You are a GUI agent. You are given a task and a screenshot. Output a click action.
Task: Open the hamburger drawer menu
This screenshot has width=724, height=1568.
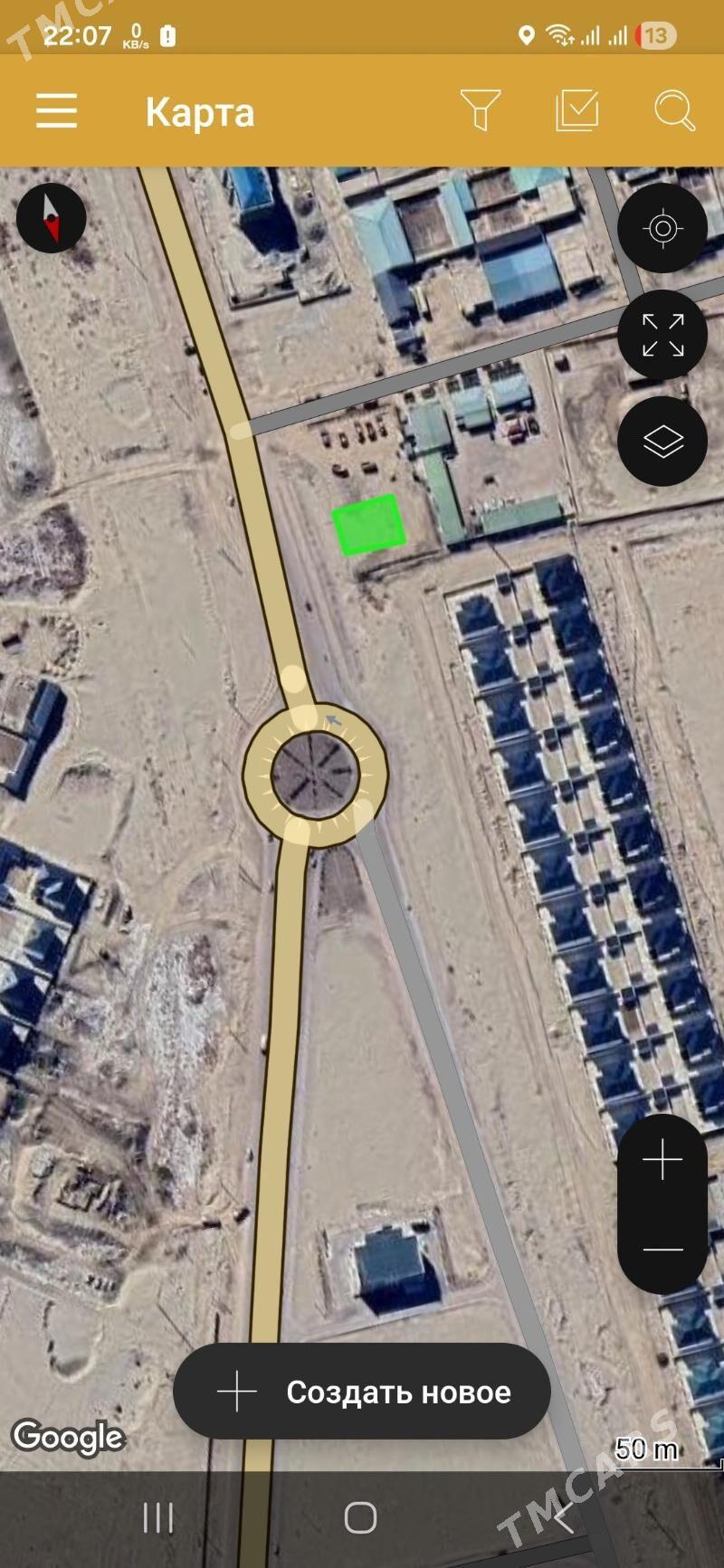(56, 111)
